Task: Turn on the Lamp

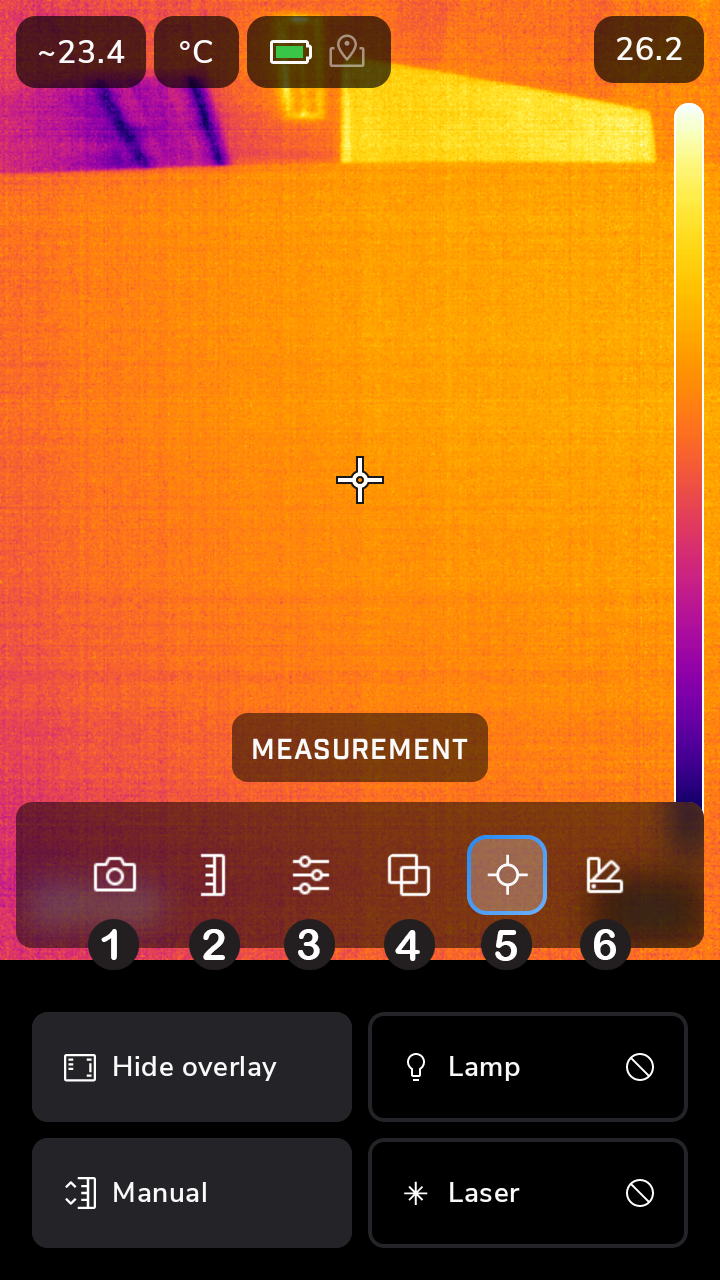Action: tap(528, 1067)
